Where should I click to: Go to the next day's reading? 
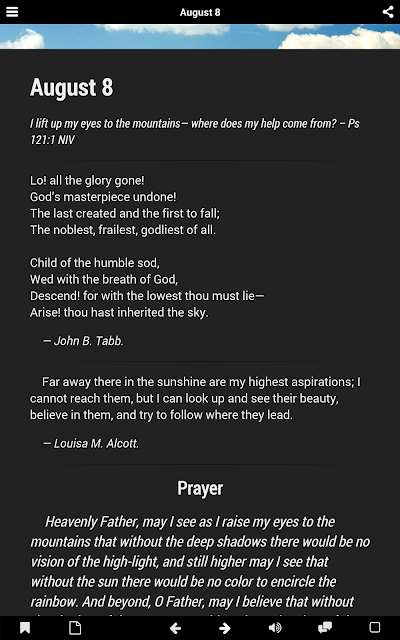point(225,628)
